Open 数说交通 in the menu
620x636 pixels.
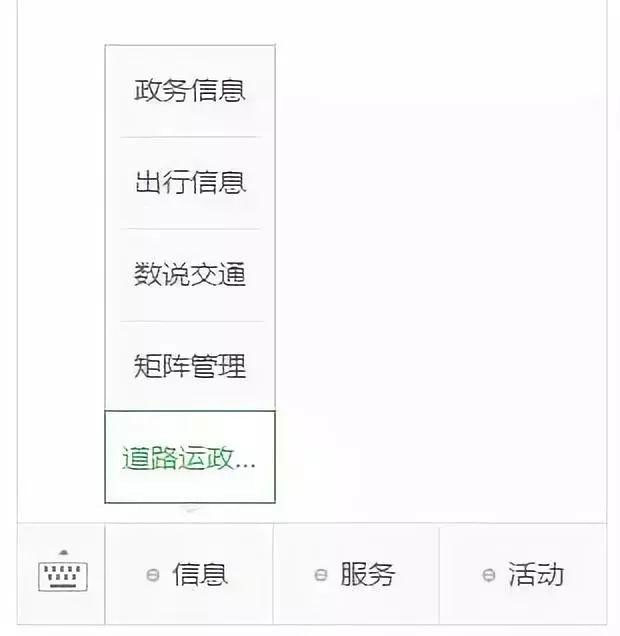190,275
